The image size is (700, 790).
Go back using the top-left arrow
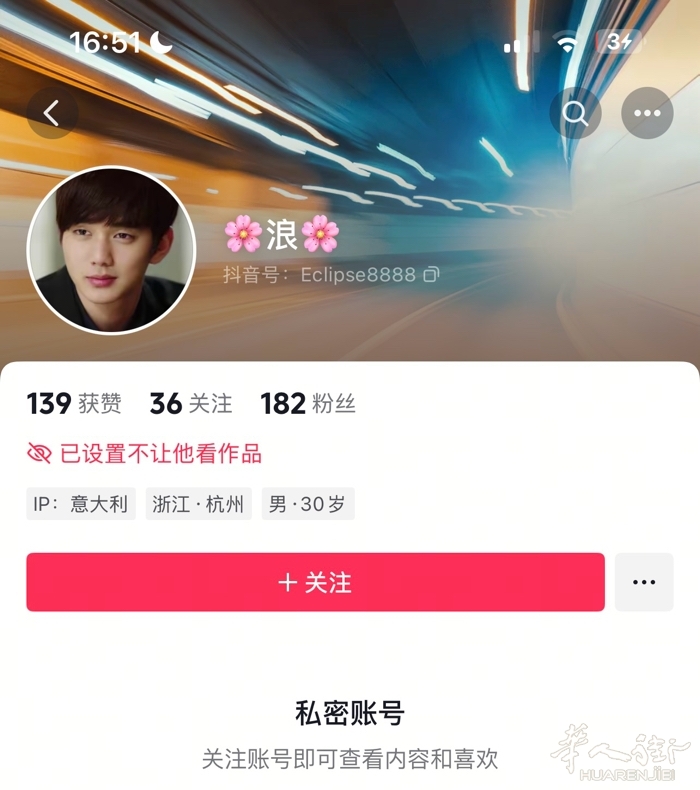click(52, 113)
